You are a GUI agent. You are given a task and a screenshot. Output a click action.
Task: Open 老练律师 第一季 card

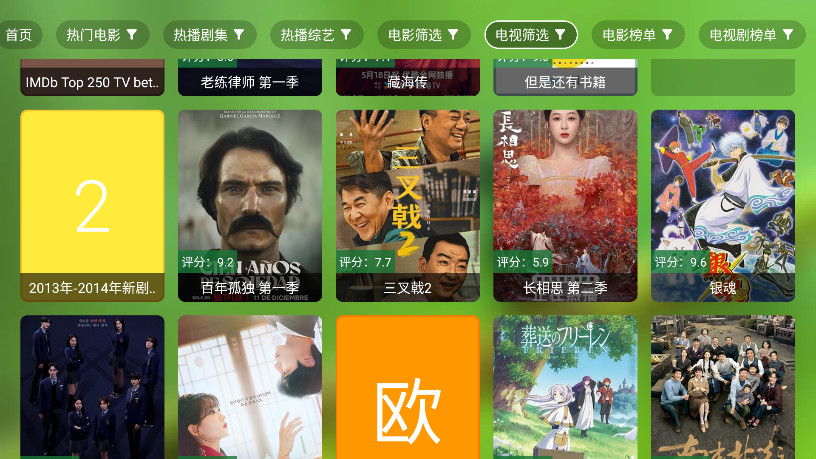[250, 78]
